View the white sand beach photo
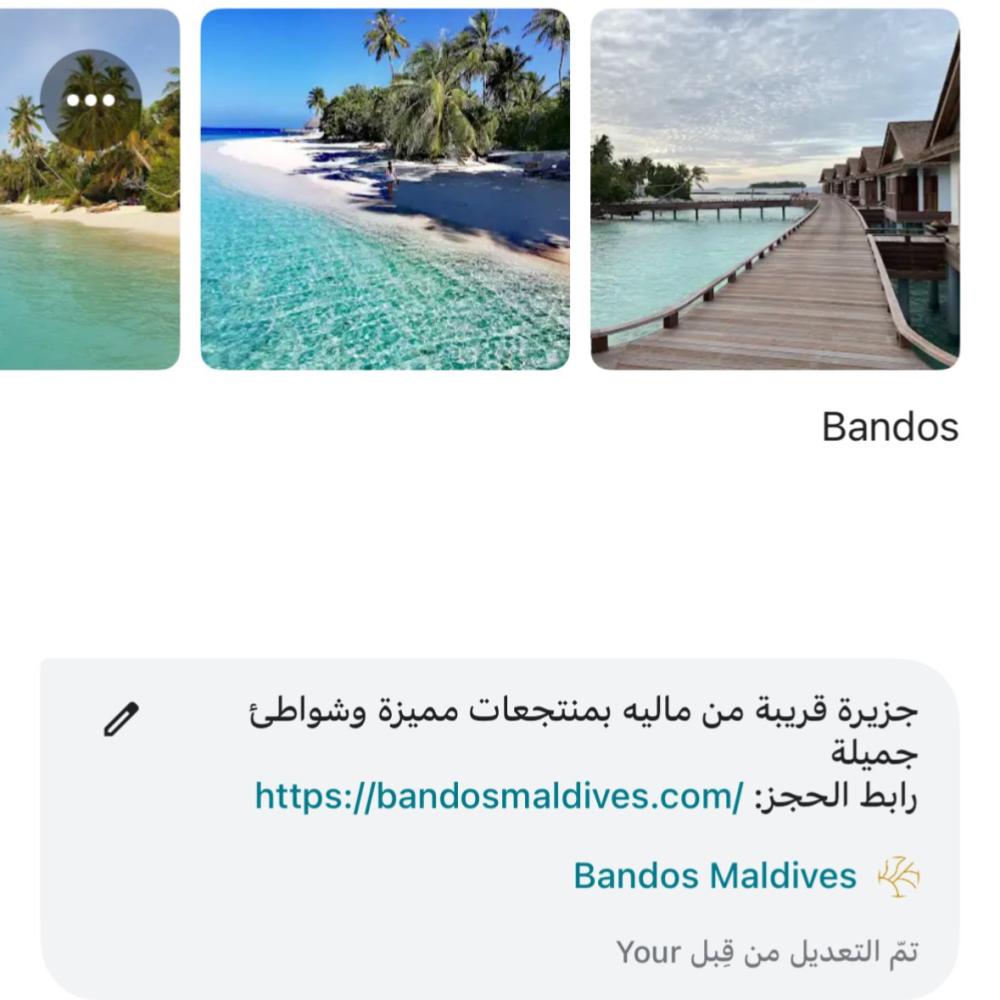Viewport: 1000px width, 1000px height. pos(385,190)
